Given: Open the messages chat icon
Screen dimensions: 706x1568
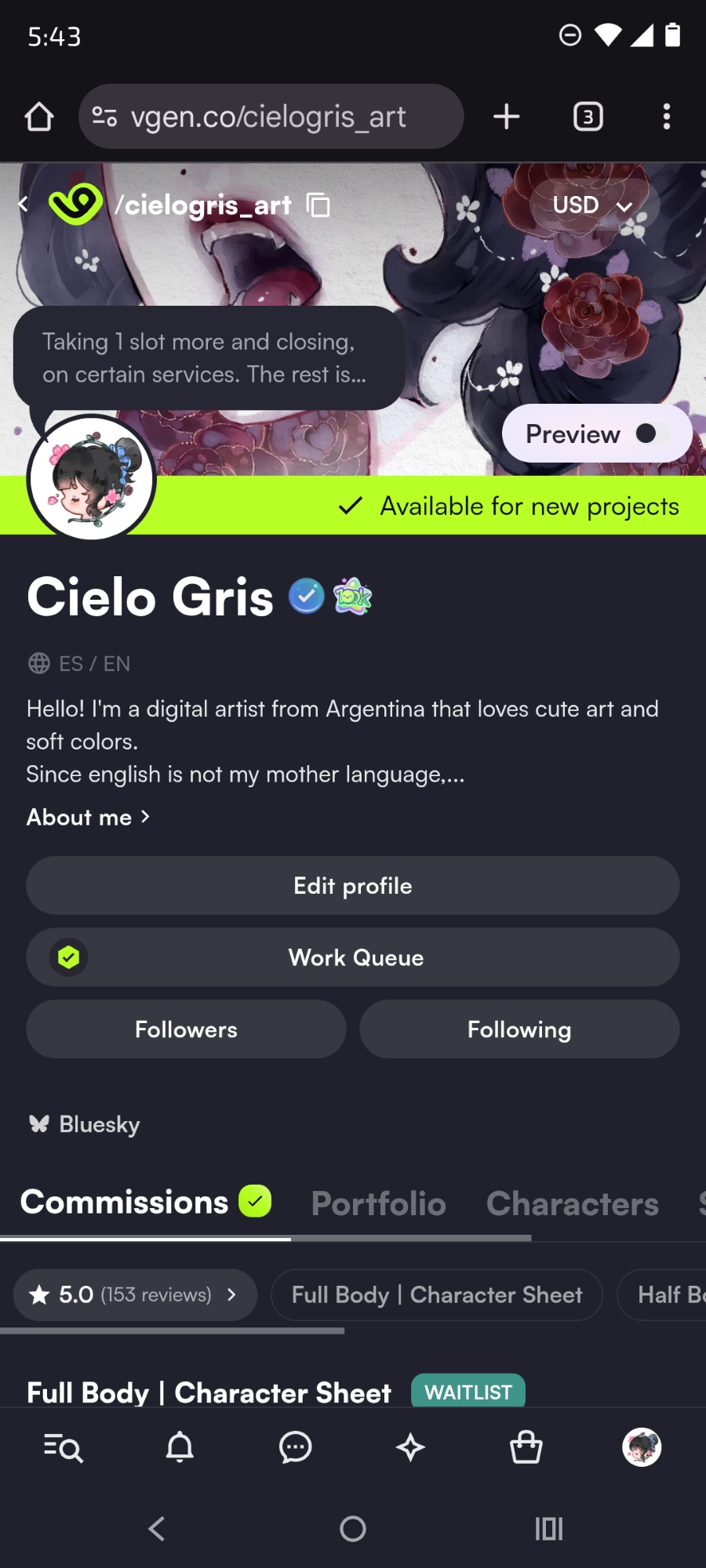Looking at the screenshot, I should 295,1447.
